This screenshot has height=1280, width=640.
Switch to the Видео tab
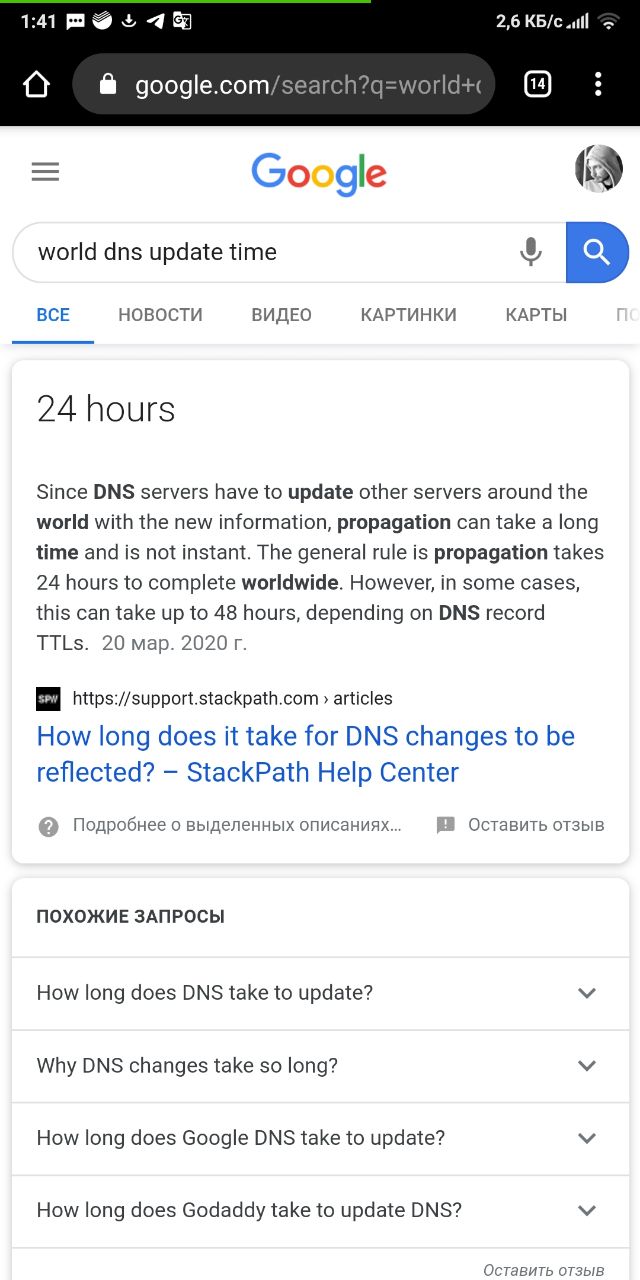coord(281,315)
